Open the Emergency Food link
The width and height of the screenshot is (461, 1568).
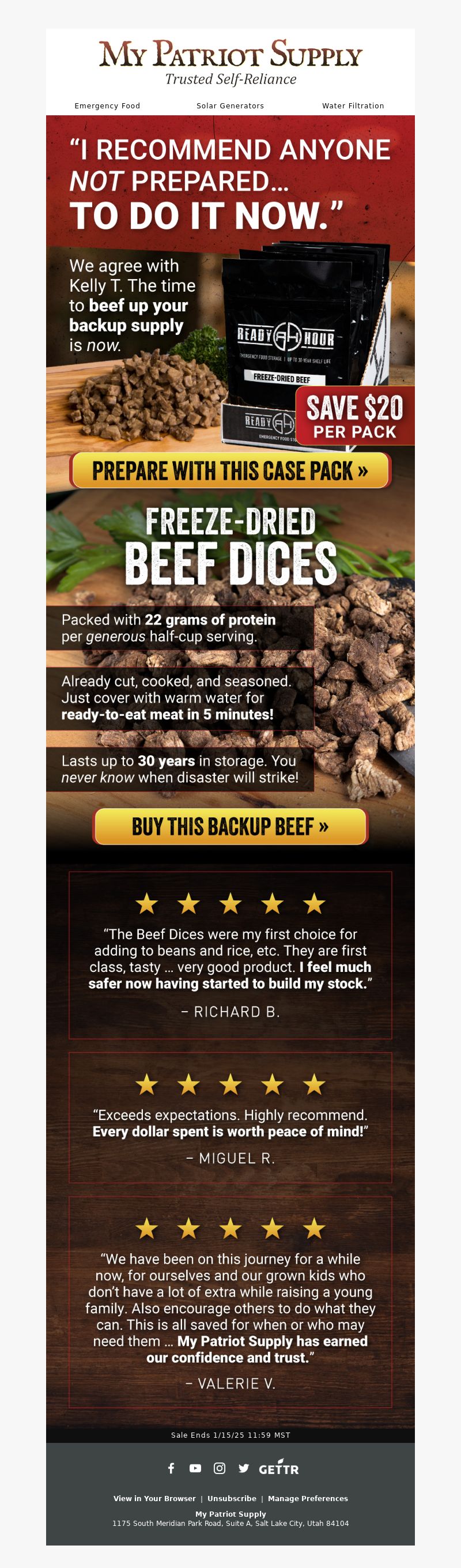point(107,106)
